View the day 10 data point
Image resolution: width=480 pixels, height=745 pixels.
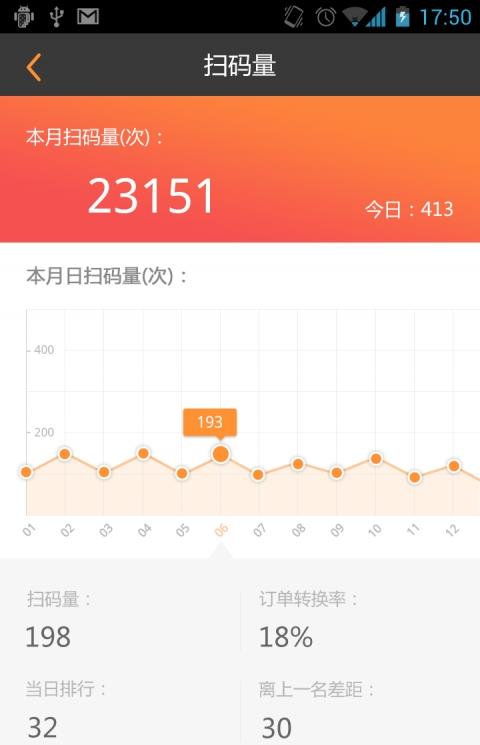tap(376, 458)
